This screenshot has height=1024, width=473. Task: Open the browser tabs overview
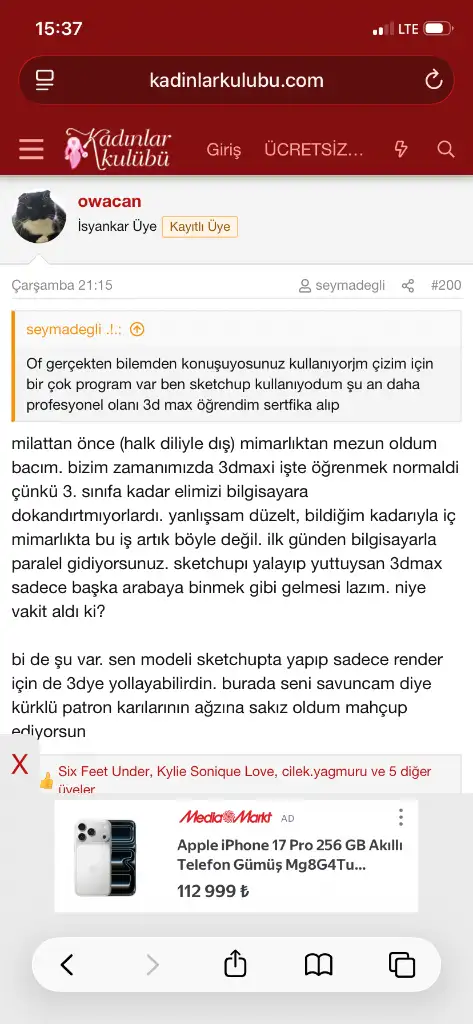point(402,964)
